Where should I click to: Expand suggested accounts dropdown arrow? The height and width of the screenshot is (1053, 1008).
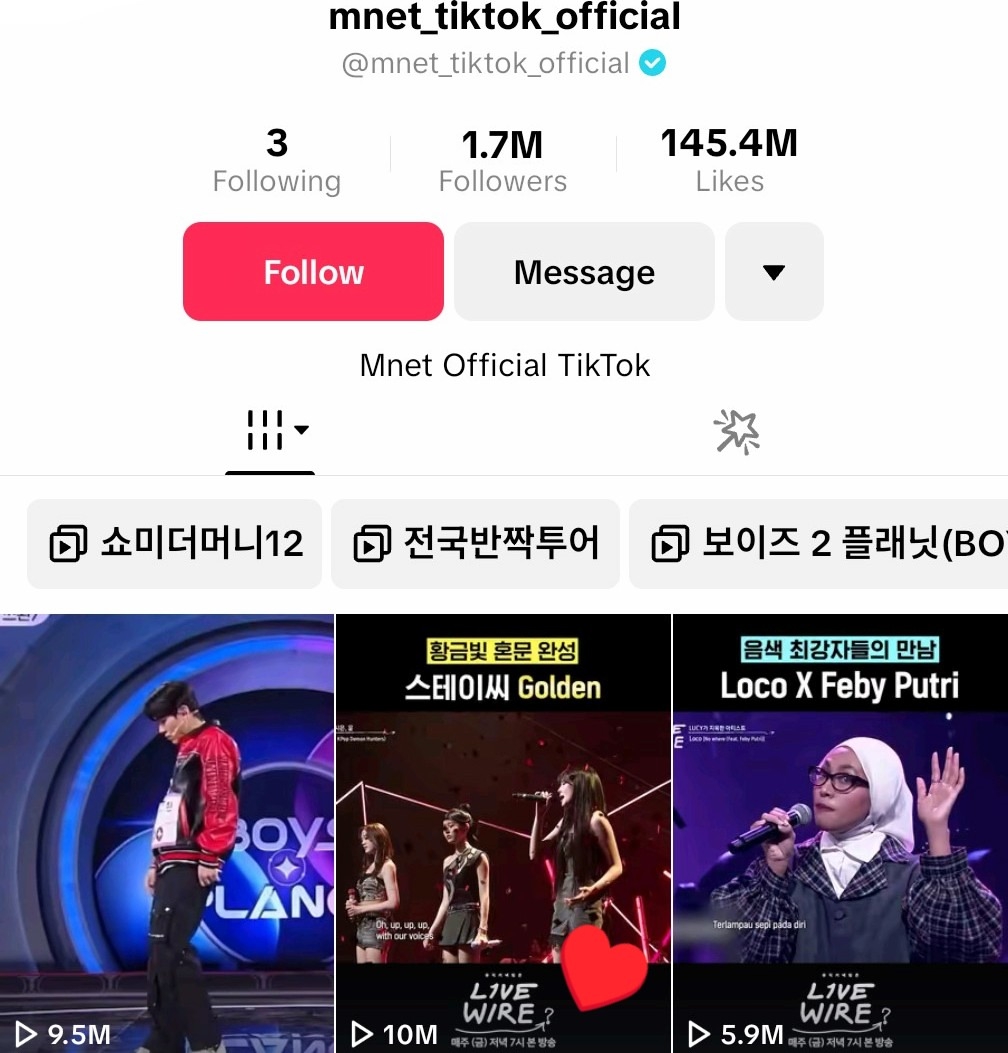pos(774,271)
